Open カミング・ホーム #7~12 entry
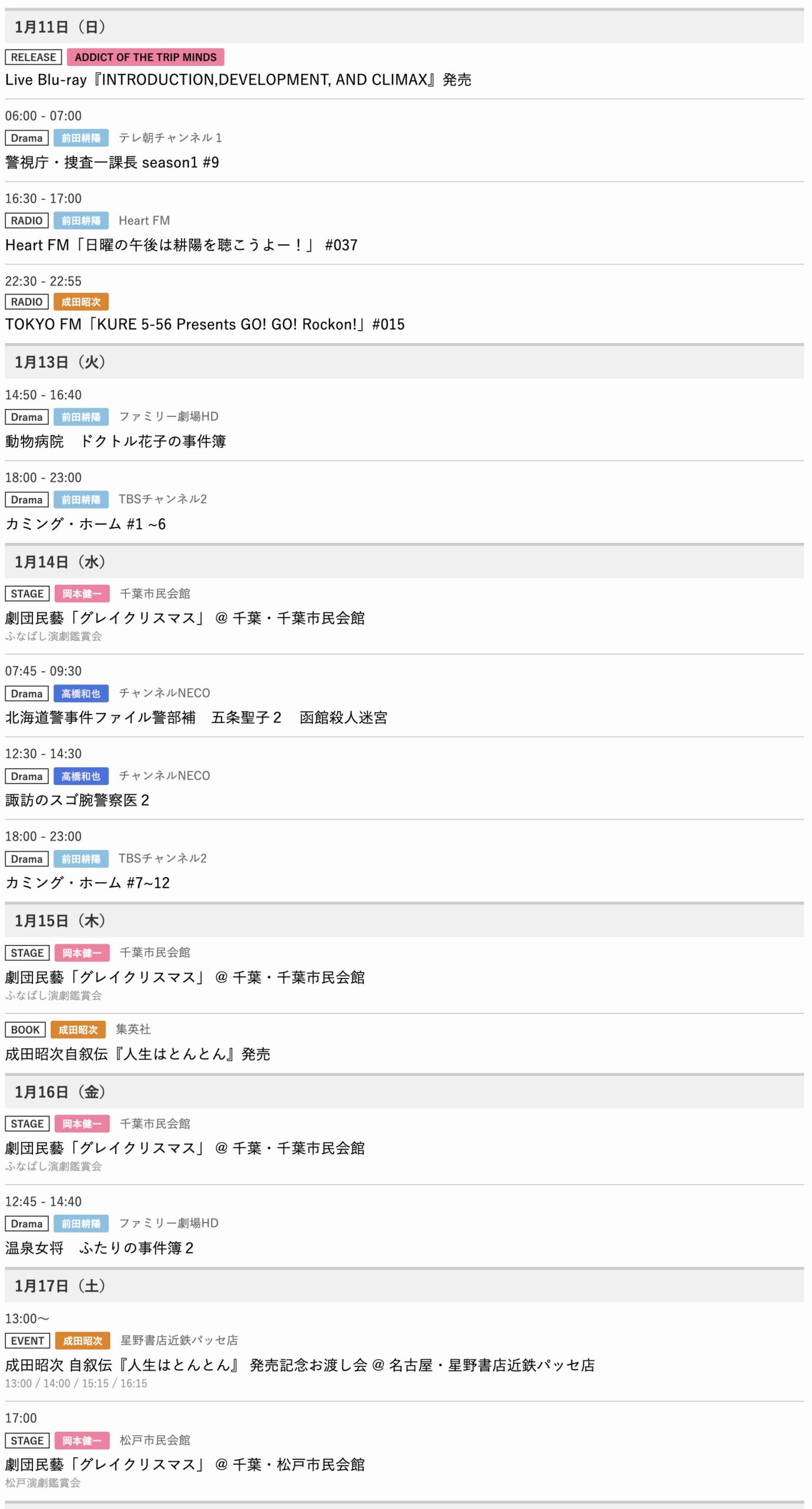 (x=88, y=882)
